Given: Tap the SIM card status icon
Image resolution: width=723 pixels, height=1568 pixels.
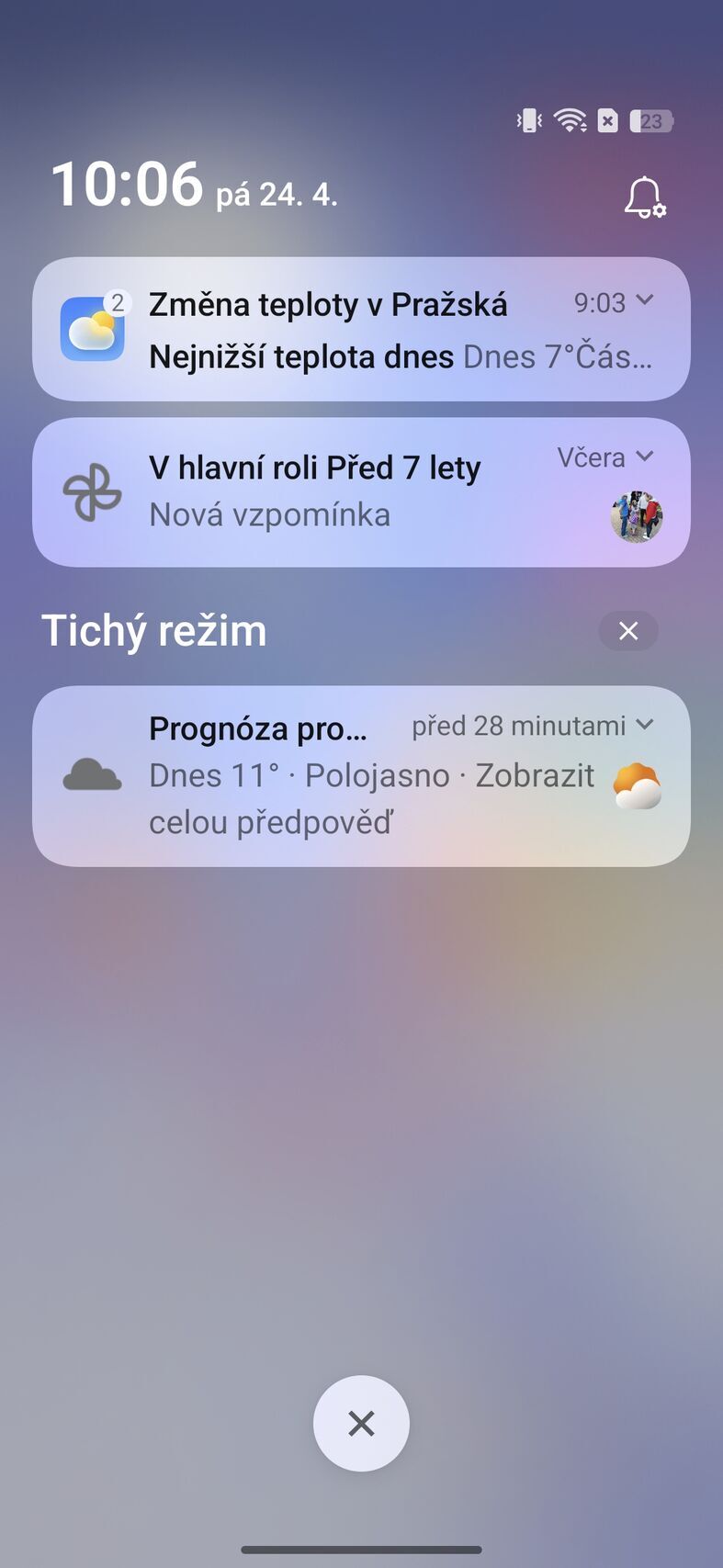Looking at the screenshot, I should [x=608, y=120].
